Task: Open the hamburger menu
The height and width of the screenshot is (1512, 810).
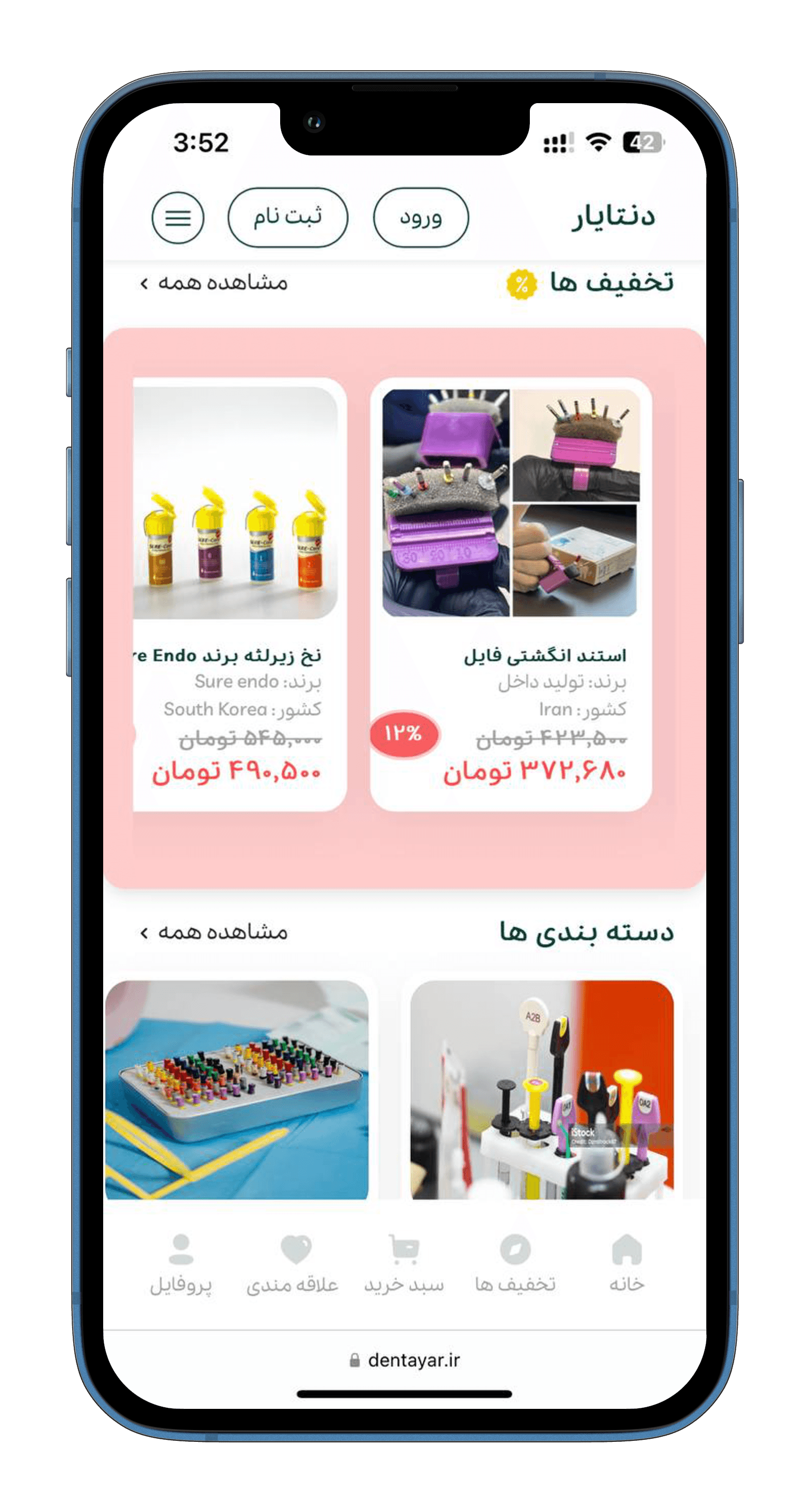Action: (177, 218)
